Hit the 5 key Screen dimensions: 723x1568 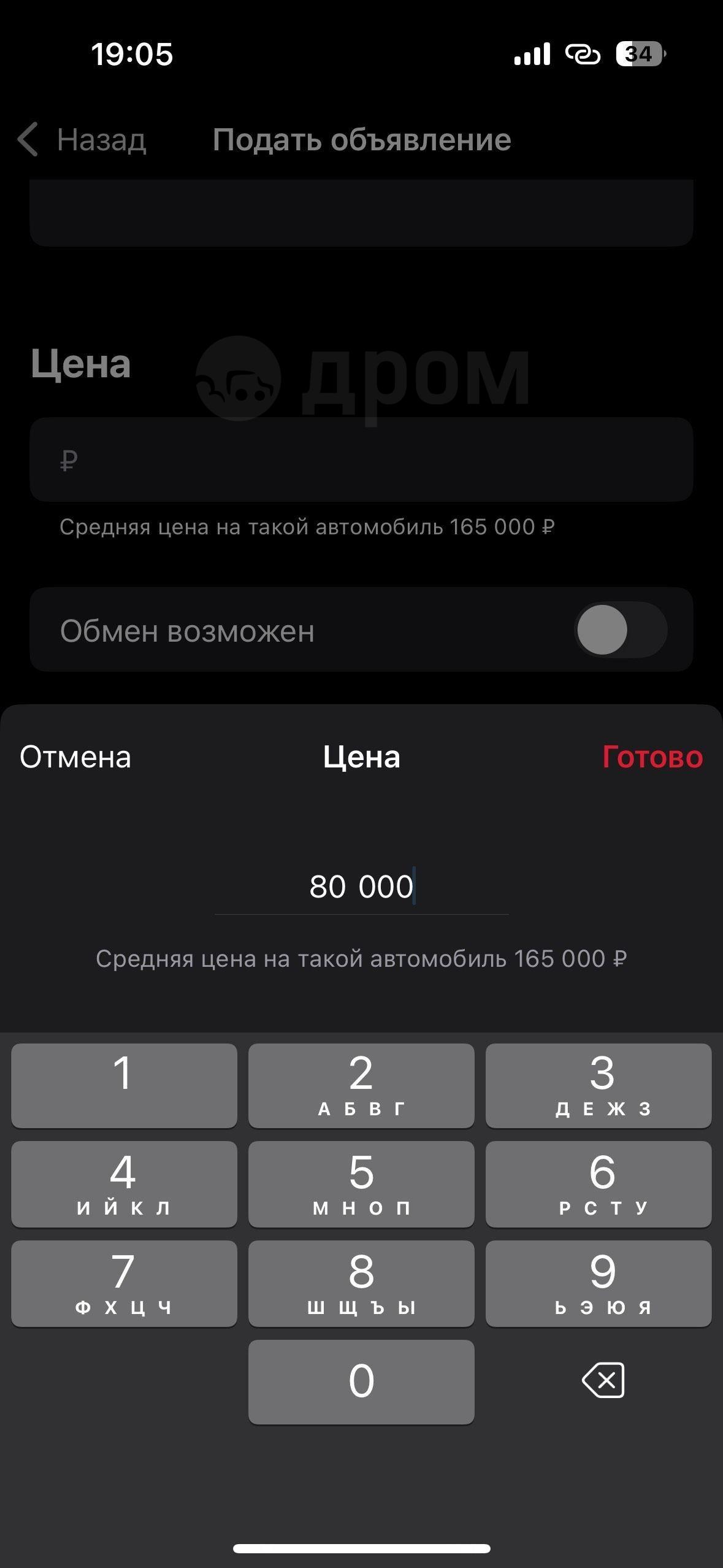click(x=361, y=1184)
